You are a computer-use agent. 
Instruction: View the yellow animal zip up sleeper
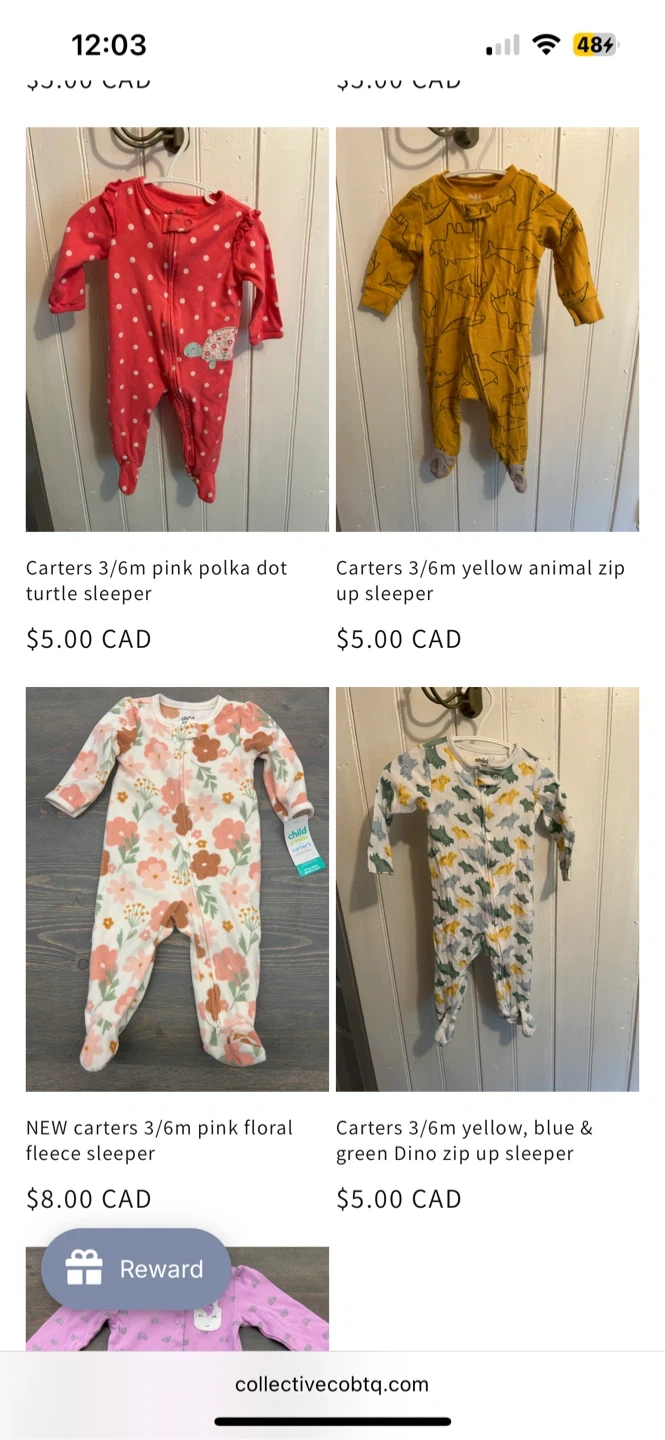click(487, 330)
